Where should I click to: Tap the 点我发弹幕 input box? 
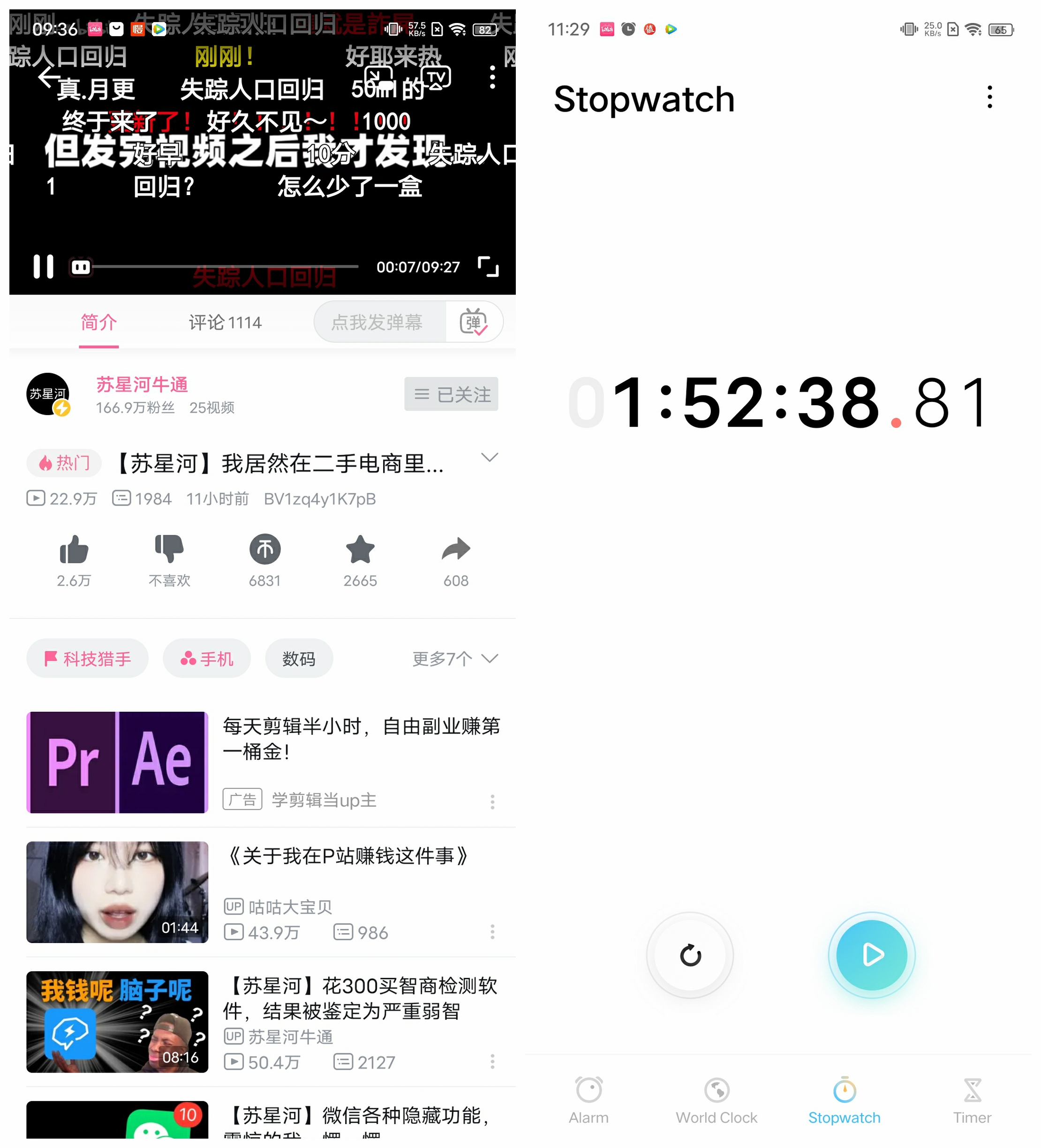coord(378,322)
